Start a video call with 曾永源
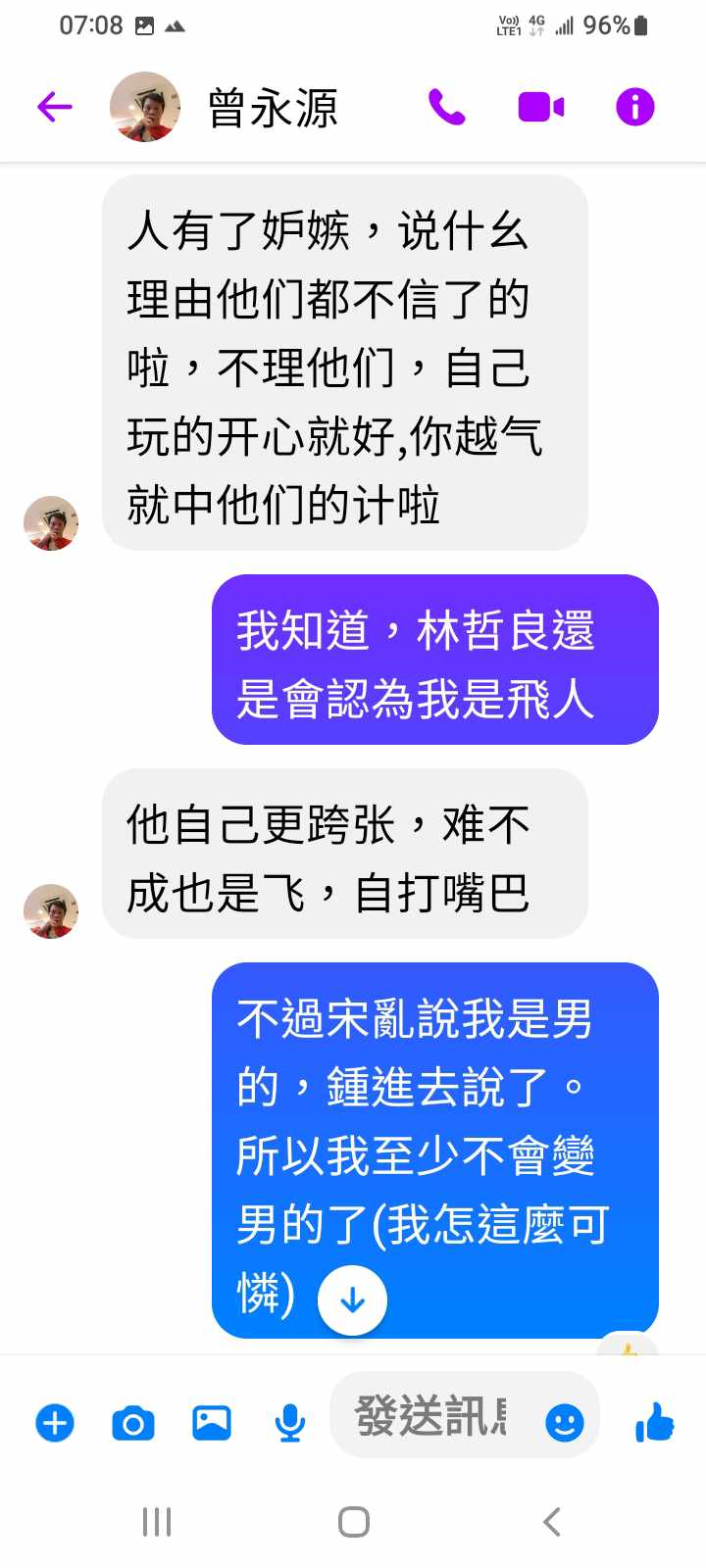Screen dimensions: 706x1568 coord(541,107)
